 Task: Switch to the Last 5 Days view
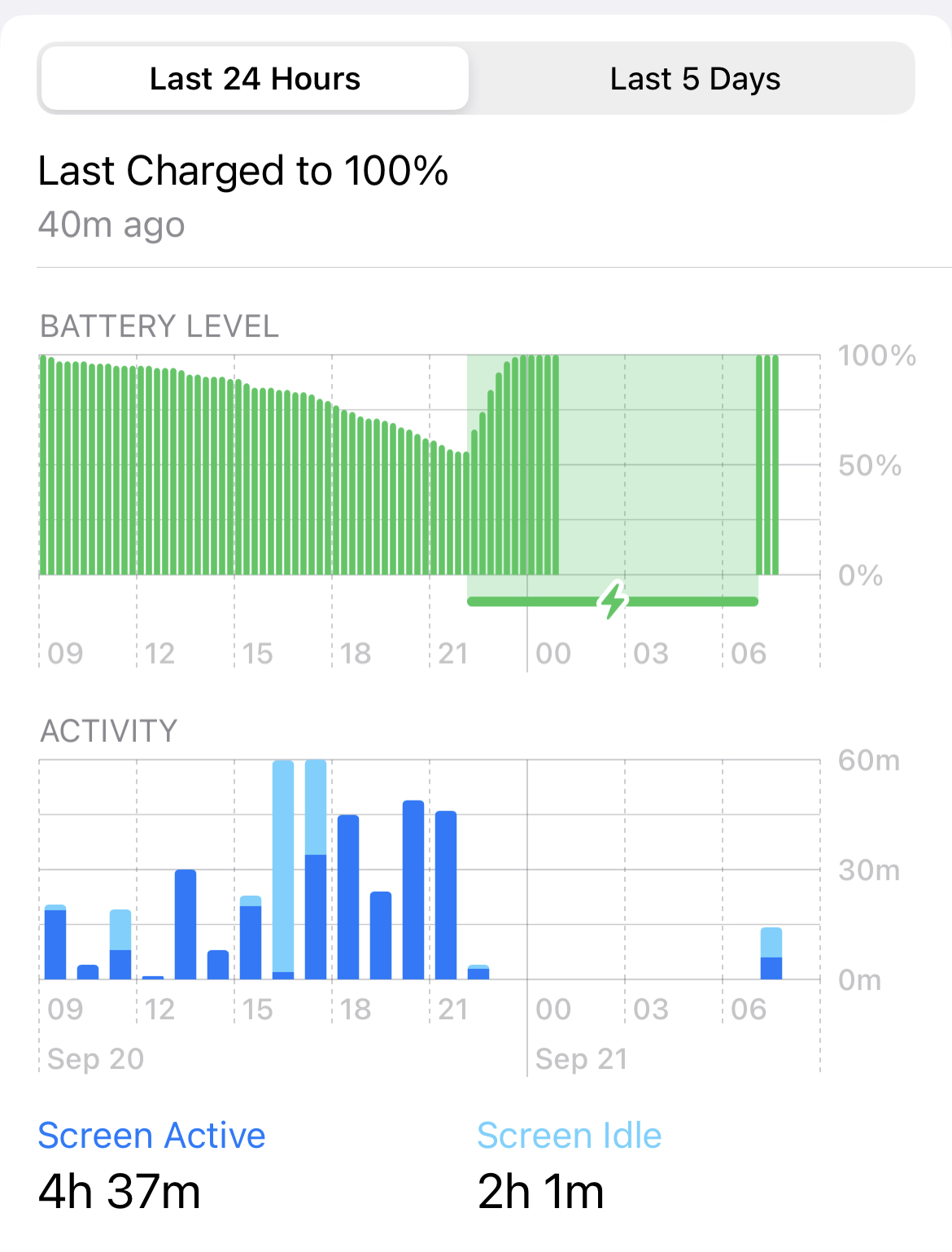point(695,79)
